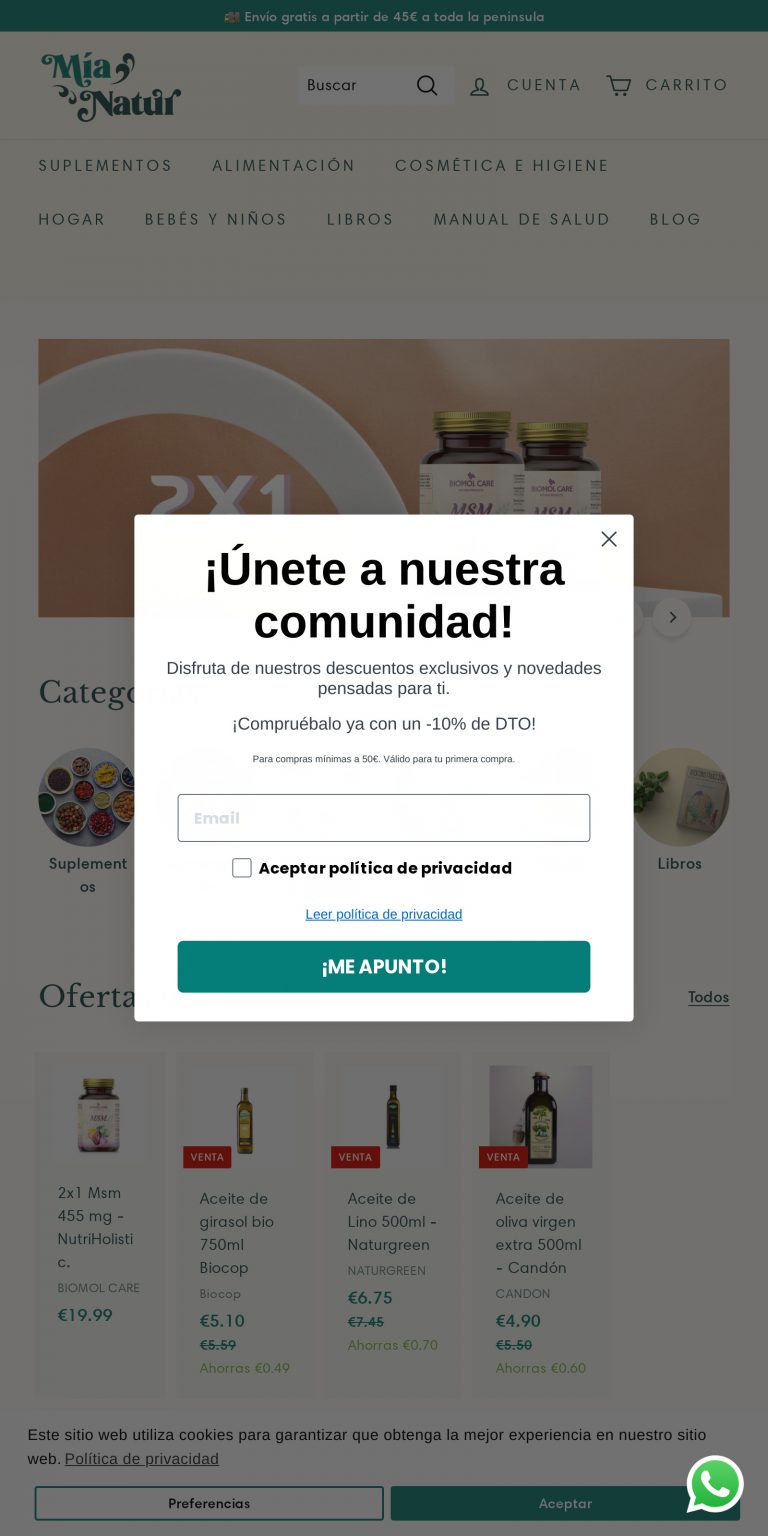Image resolution: width=768 pixels, height=1536 pixels.
Task: Open account via the Cuenta person icon
Action: (x=480, y=85)
